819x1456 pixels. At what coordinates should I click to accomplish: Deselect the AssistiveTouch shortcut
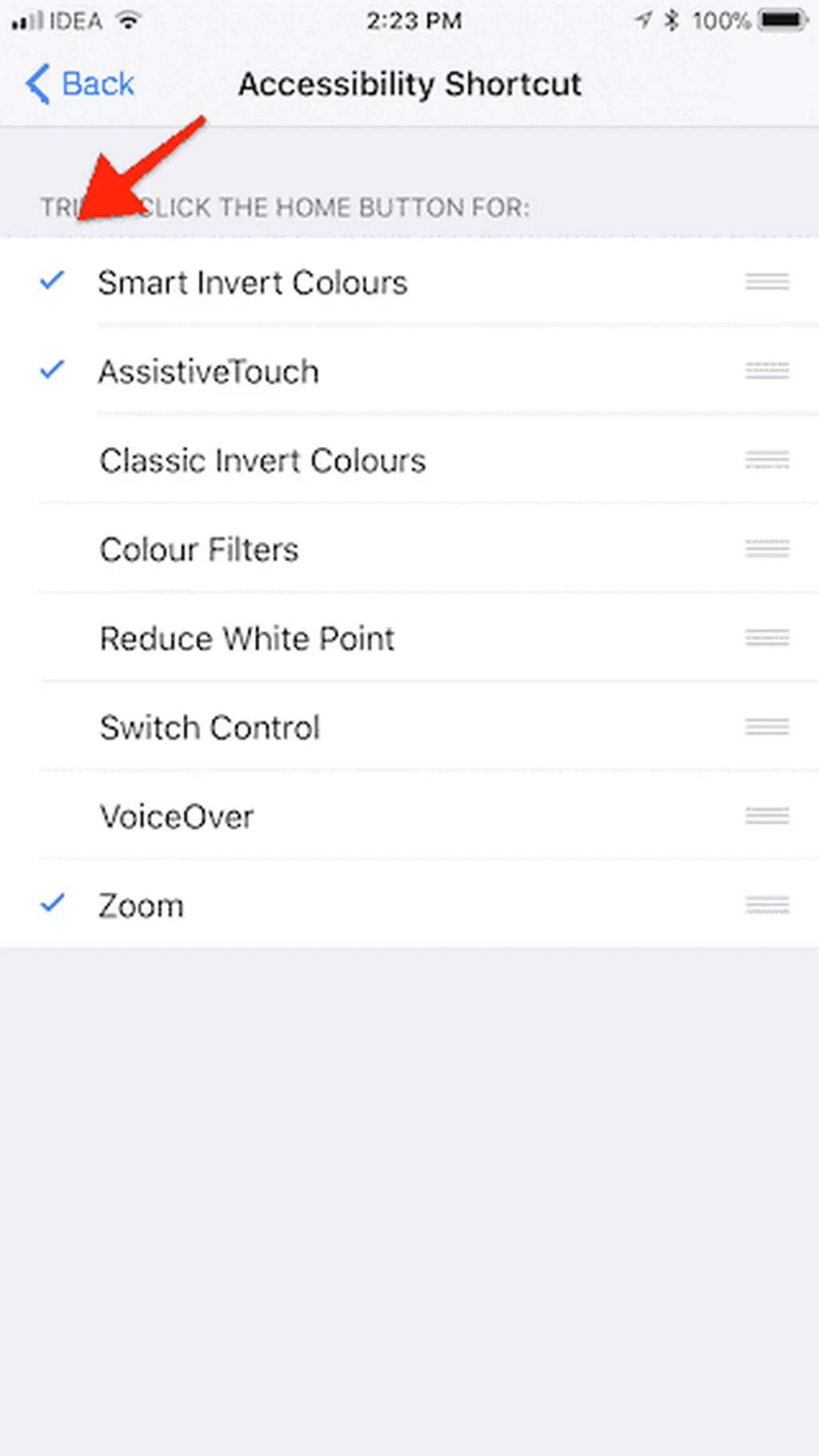coord(208,372)
